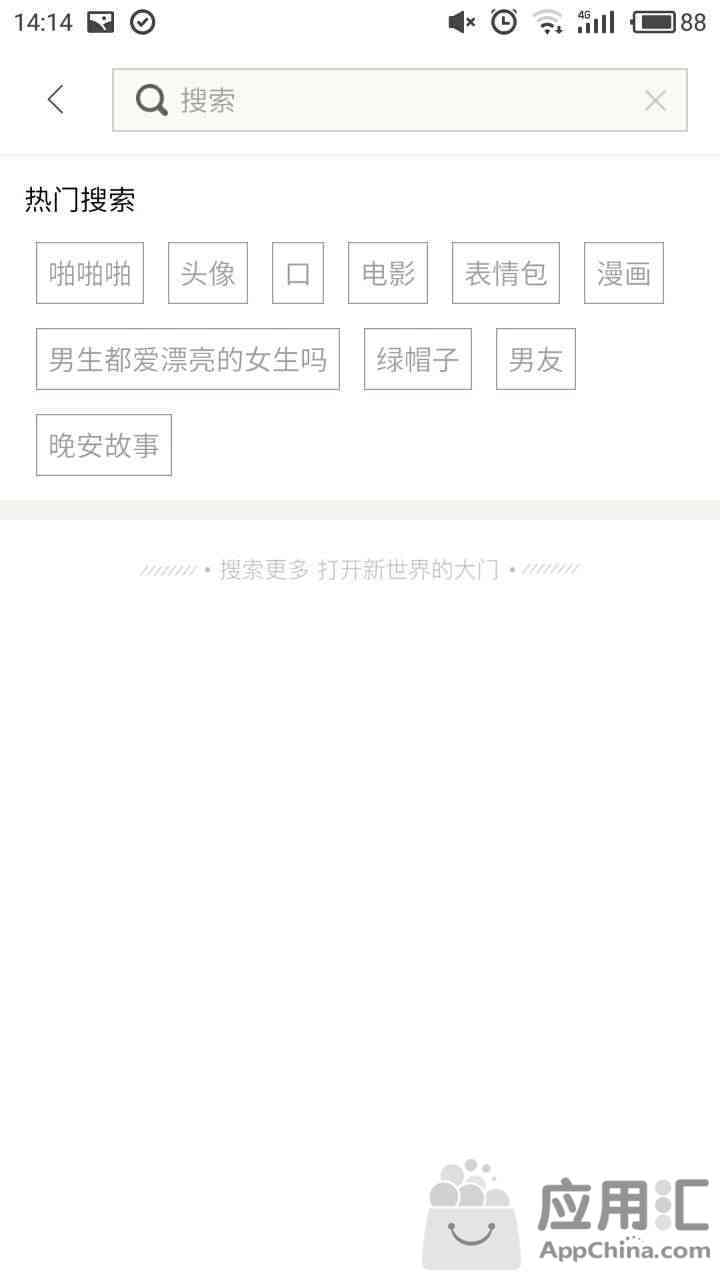This screenshot has height=1280, width=720.
Task: Search for 表情包
Action: (506, 273)
